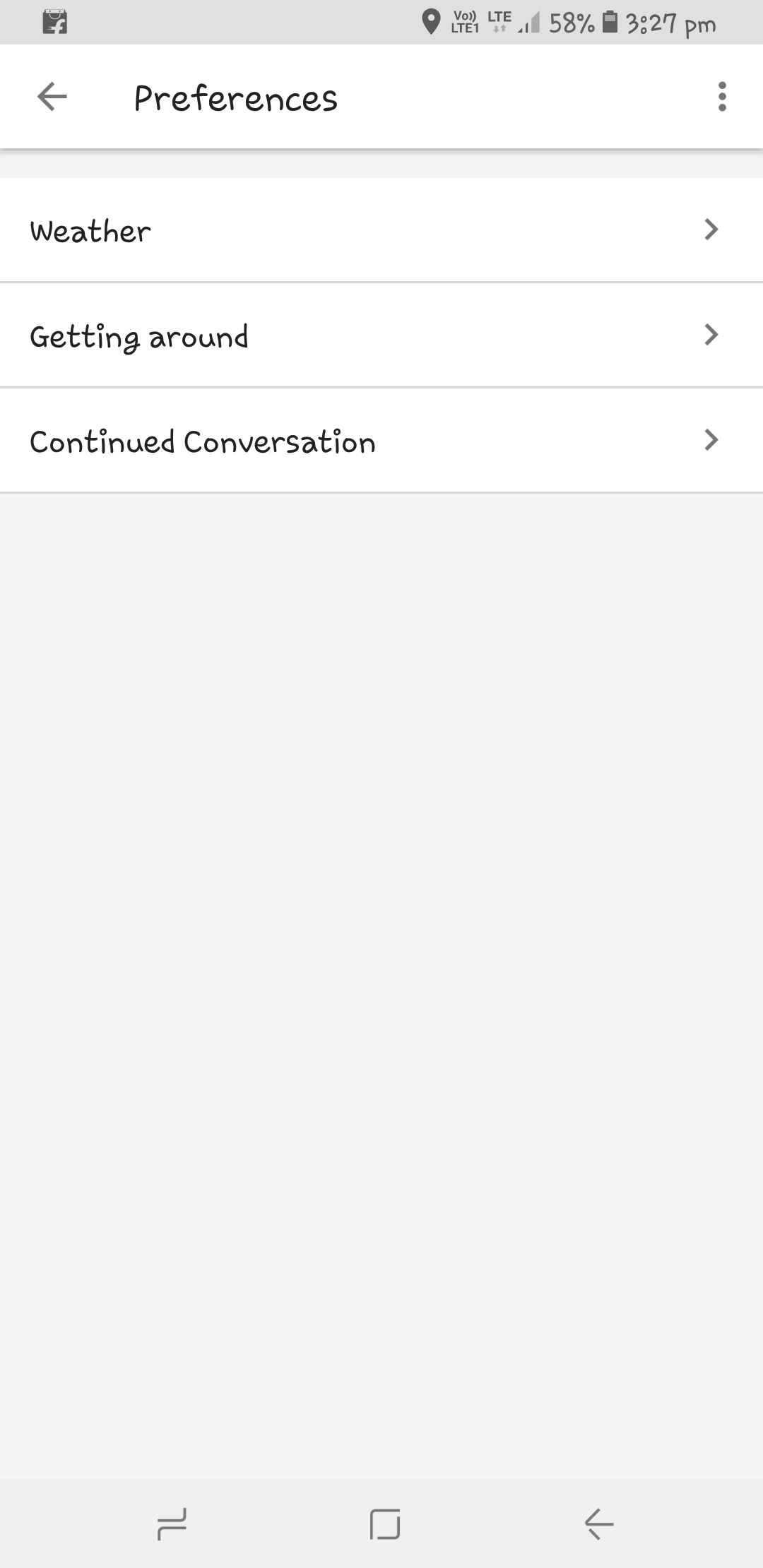Open Weather preferences
The width and height of the screenshot is (763, 1568).
coord(381,230)
